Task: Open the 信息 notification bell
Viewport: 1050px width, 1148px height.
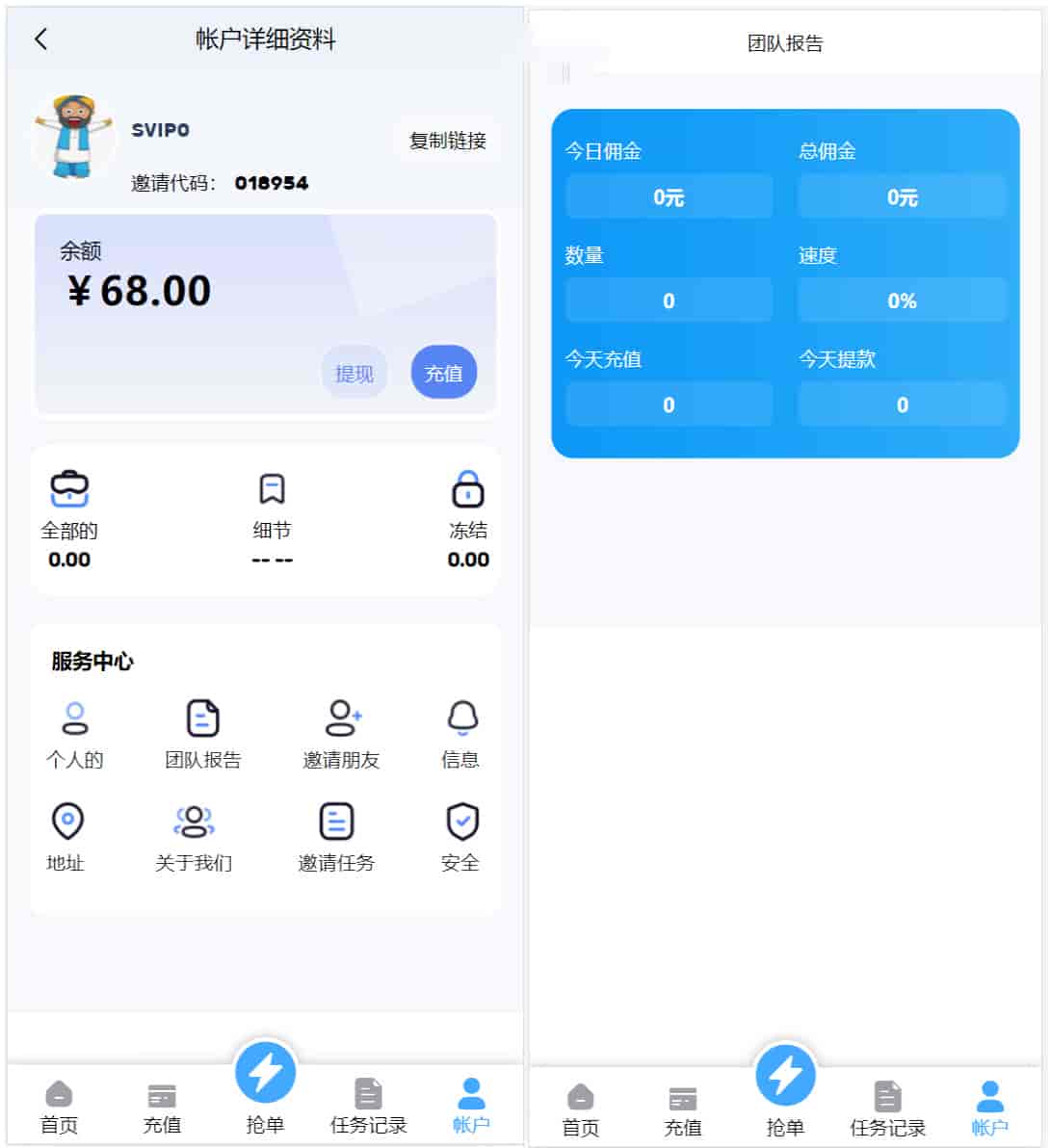Action: [x=460, y=734]
